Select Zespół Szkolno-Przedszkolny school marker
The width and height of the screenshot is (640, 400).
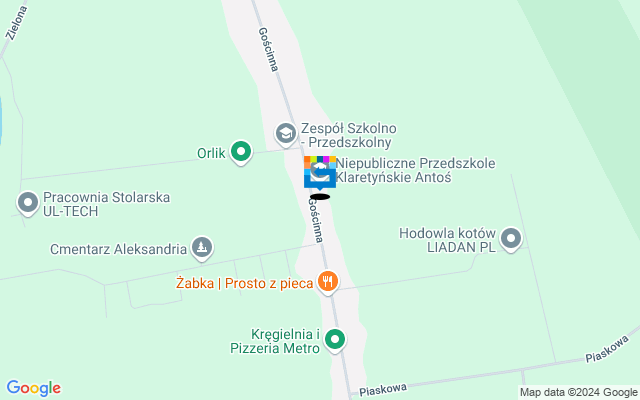(x=285, y=132)
